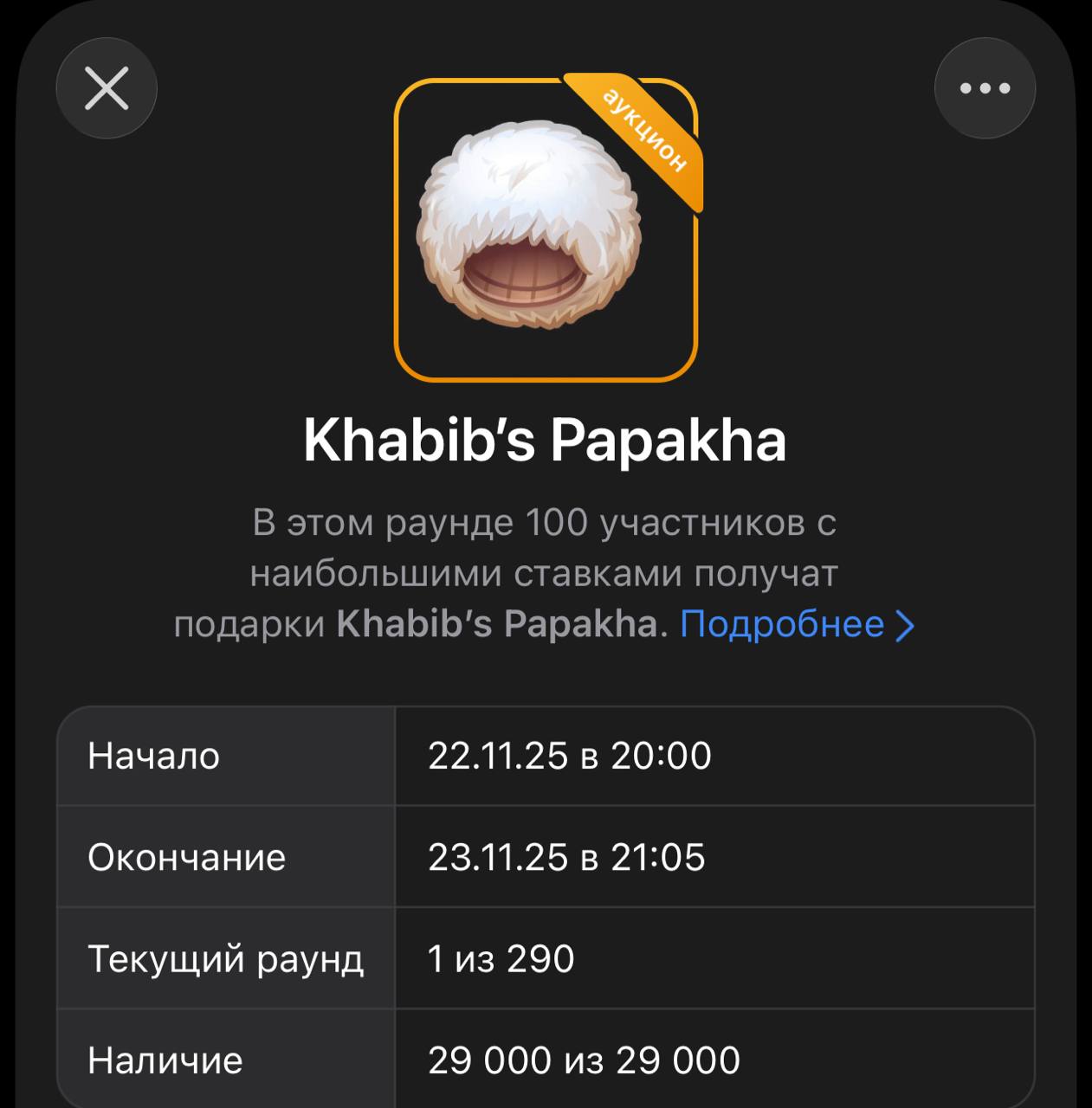
Task: Close the Khabib's Papakha auction sheet
Action: point(107,88)
